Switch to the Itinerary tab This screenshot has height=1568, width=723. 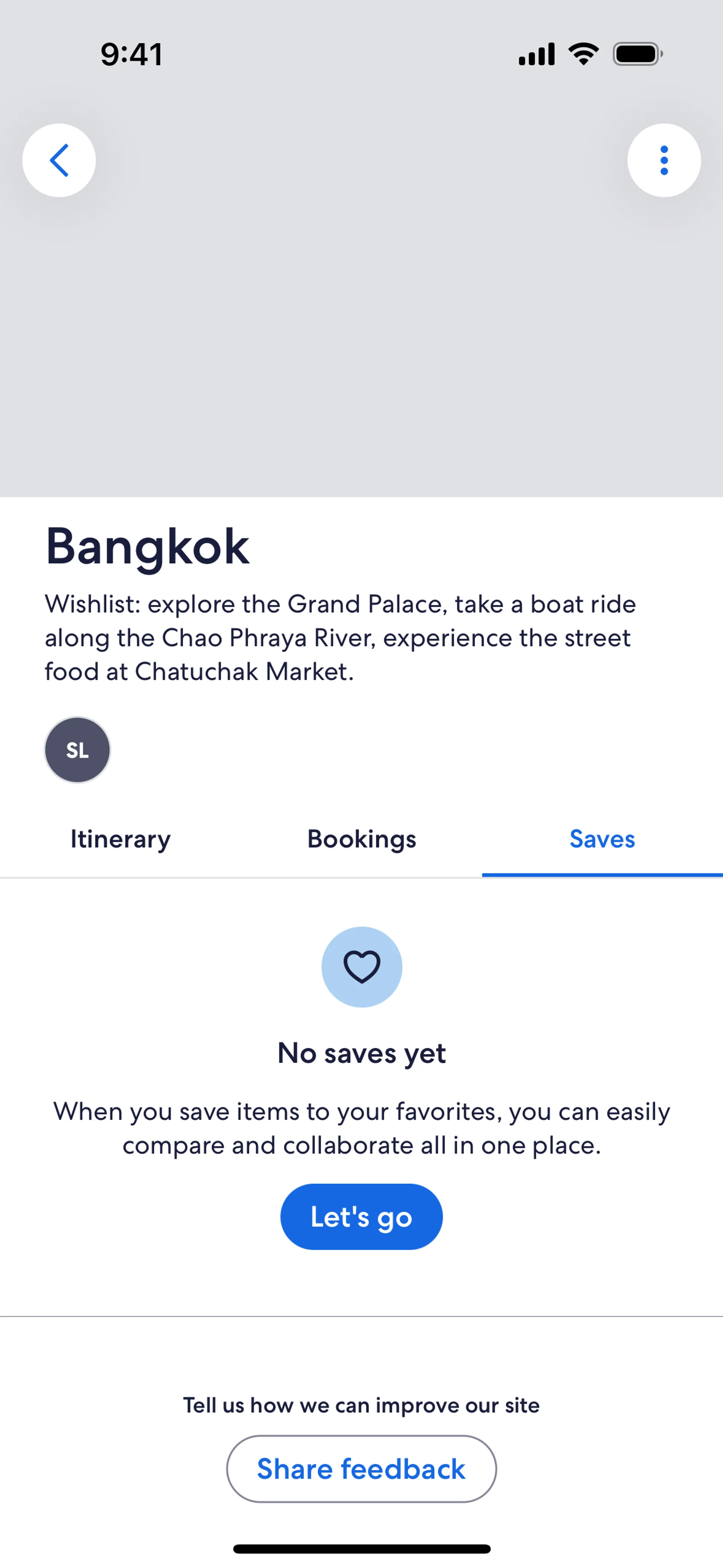[120, 839]
